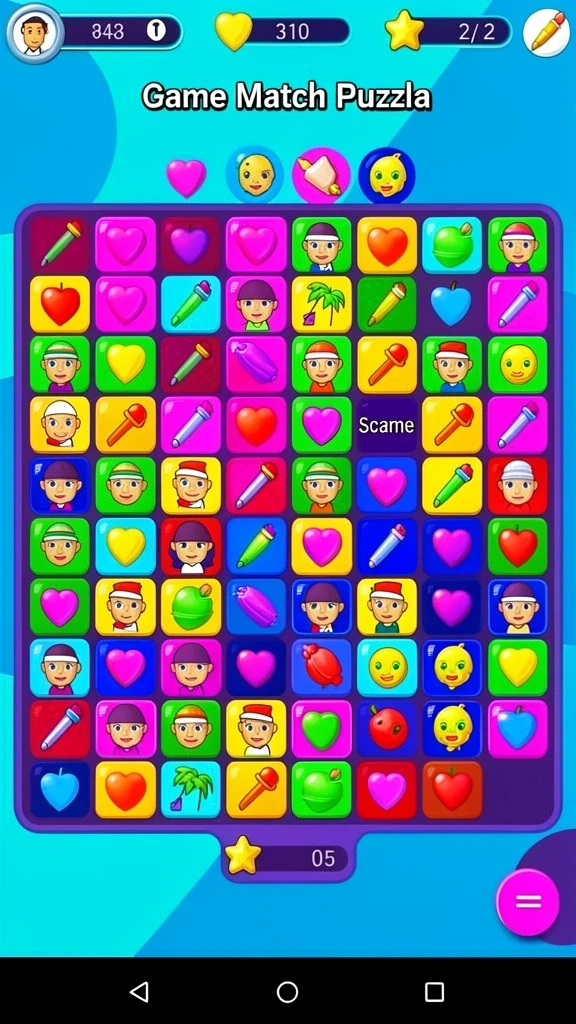Tap the palm tree tile on yellow
576x1024 pixels.
(x=321, y=304)
